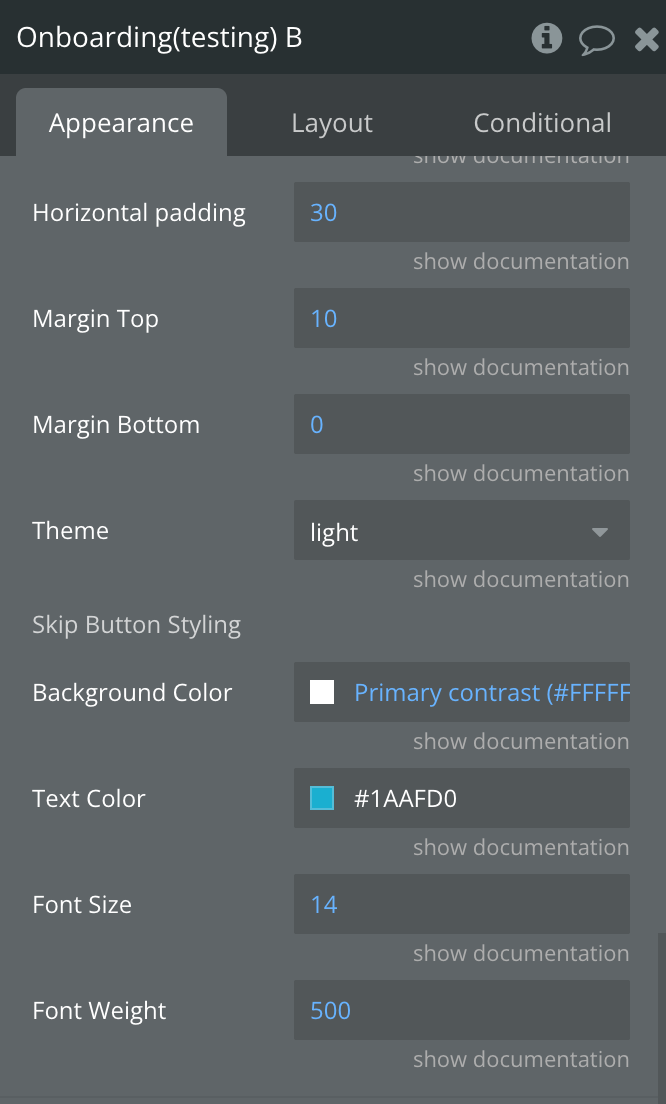Image resolution: width=666 pixels, height=1104 pixels.
Task: Change the Primary contrast color value
Action: point(491,692)
